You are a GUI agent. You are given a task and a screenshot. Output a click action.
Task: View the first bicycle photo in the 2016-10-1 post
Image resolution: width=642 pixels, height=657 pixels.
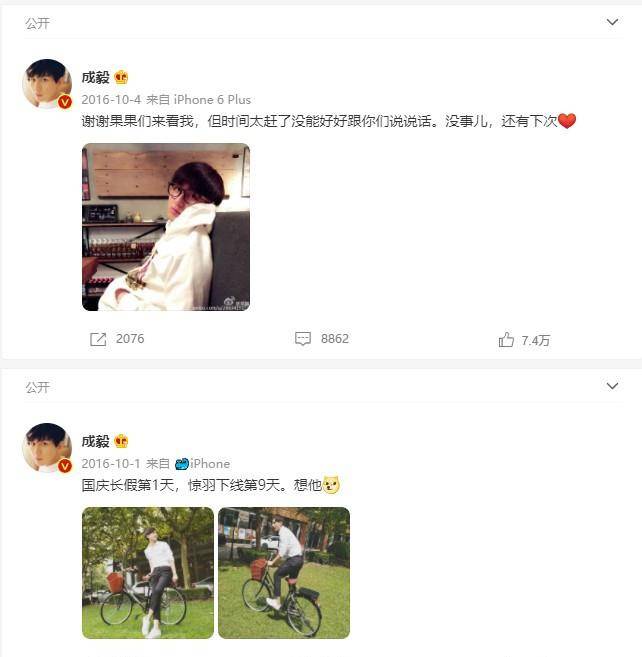[148, 572]
